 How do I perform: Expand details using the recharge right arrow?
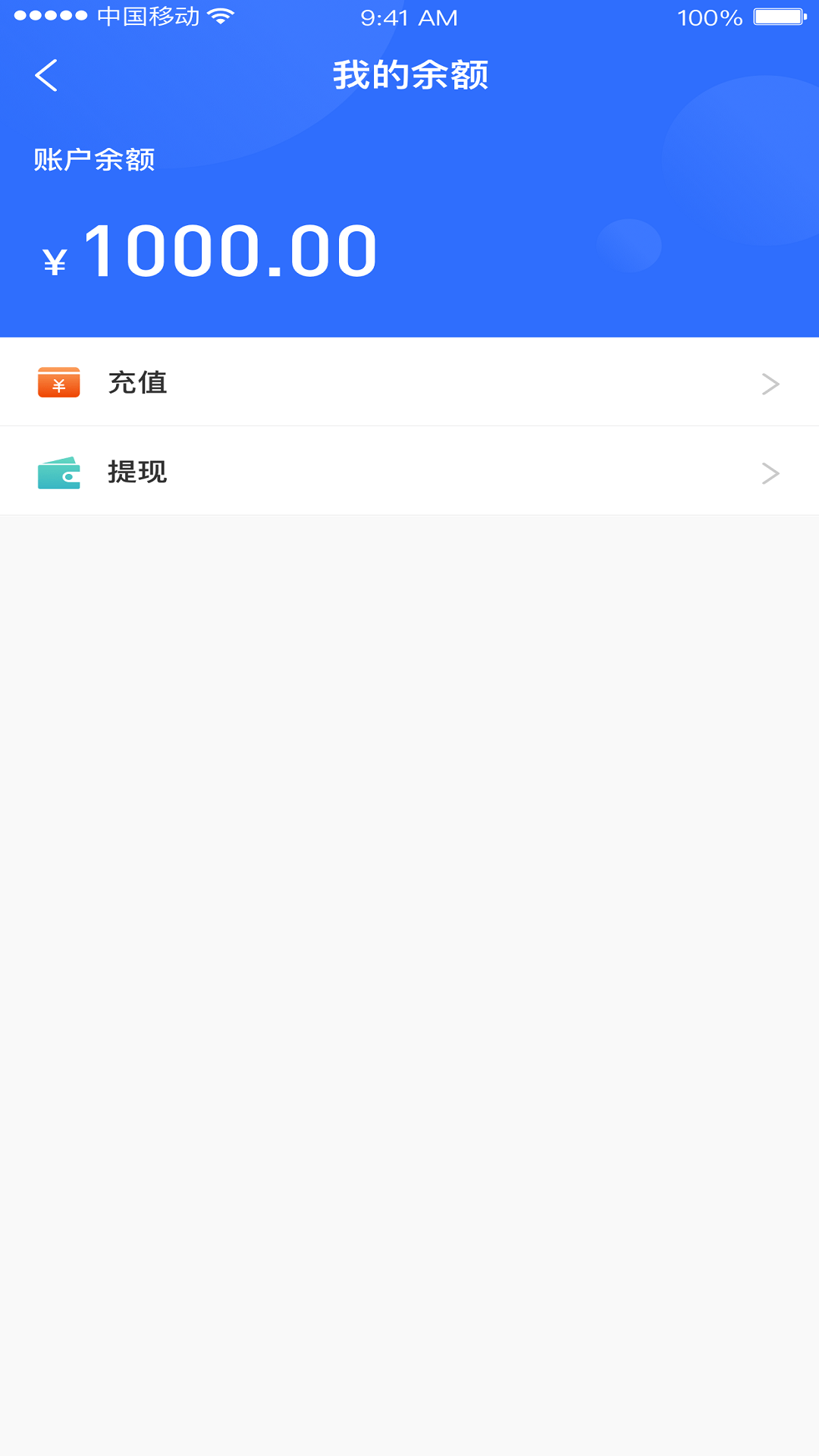pos(771,383)
